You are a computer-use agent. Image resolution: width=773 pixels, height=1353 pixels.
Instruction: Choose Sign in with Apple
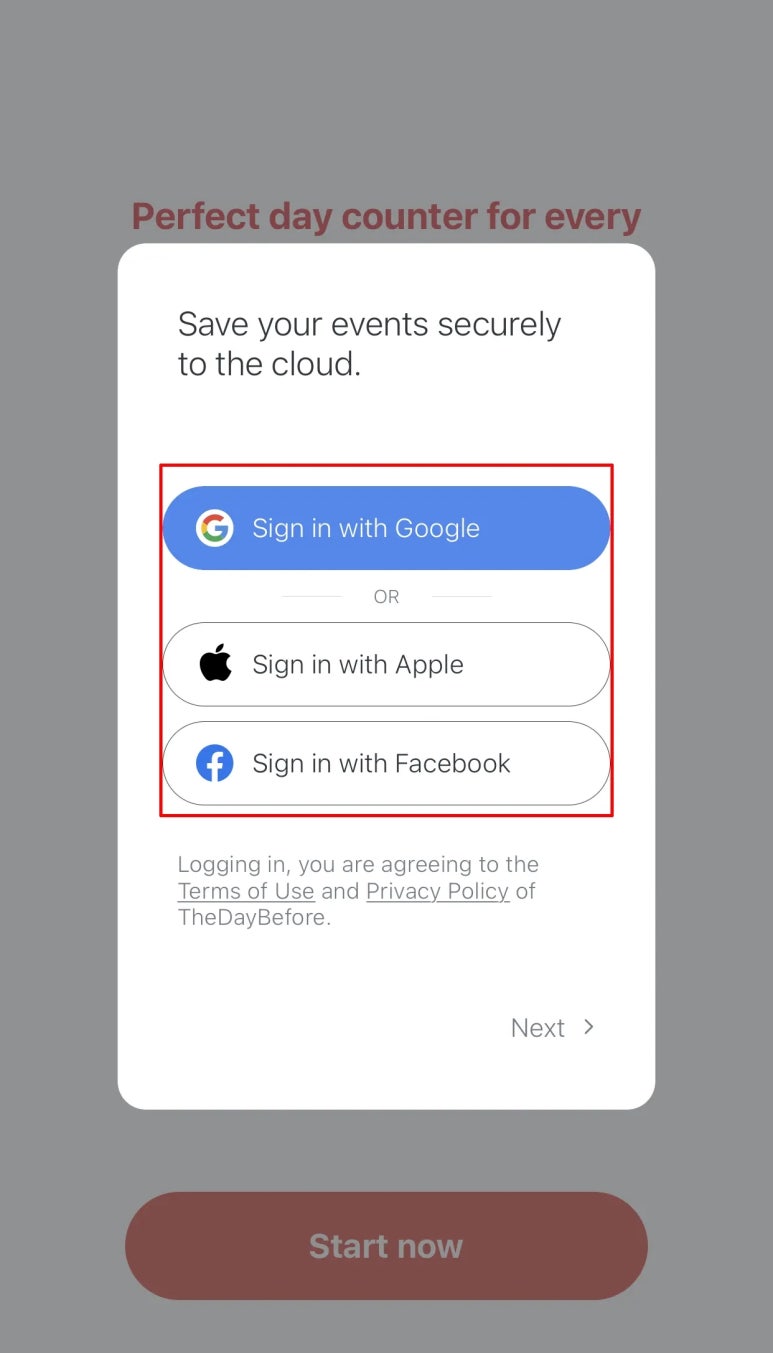386,664
